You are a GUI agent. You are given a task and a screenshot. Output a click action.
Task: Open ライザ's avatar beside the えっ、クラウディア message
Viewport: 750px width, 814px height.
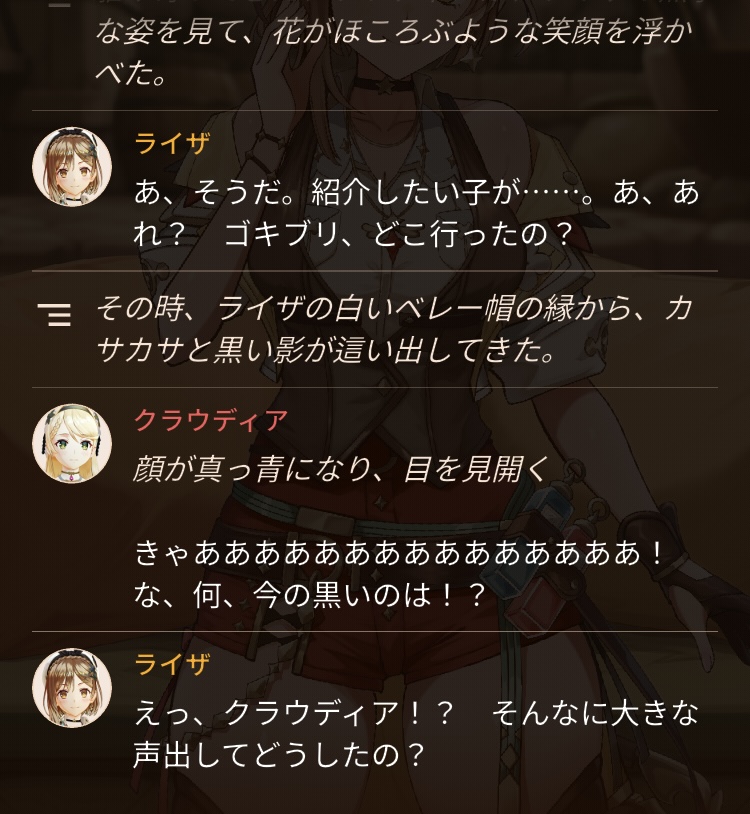pos(72,688)
